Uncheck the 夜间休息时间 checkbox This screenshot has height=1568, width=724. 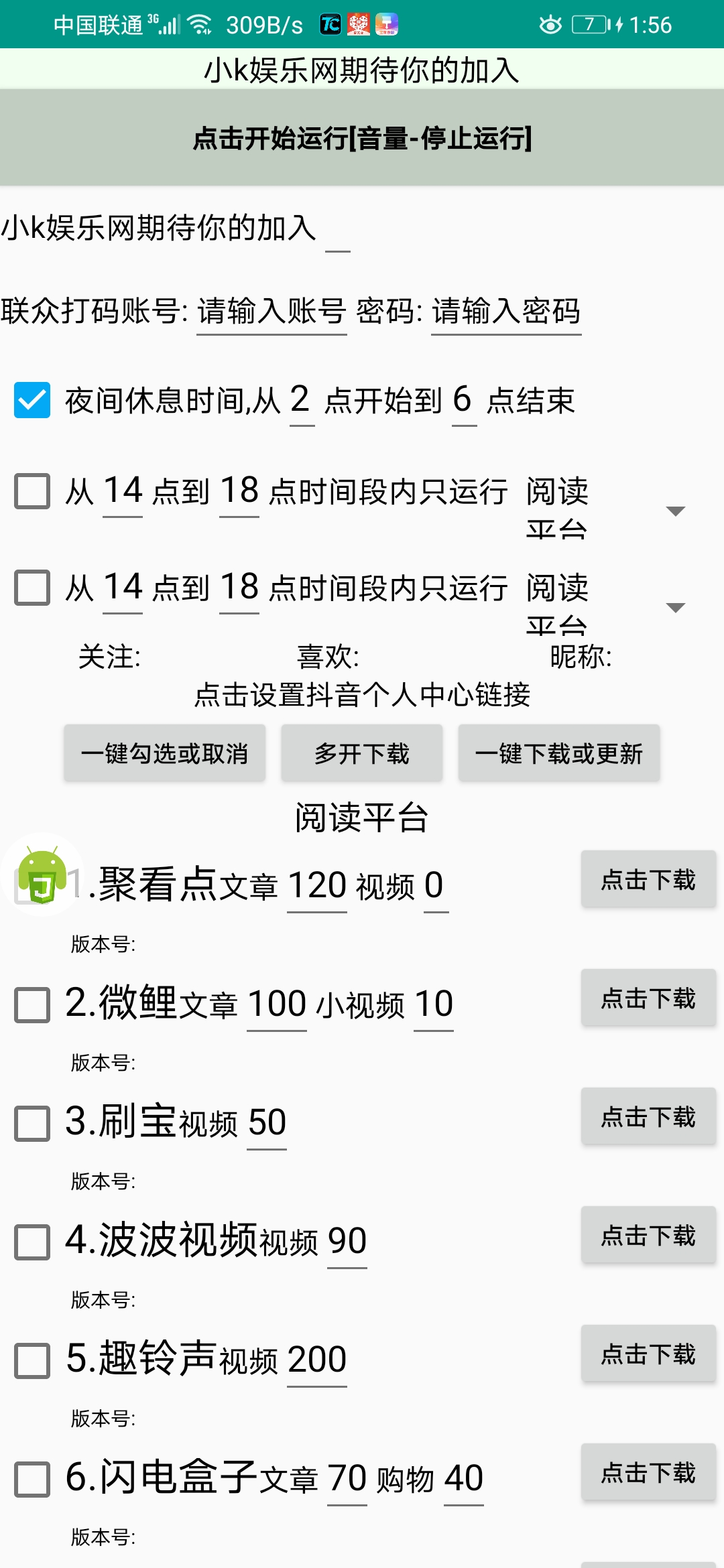32,402
